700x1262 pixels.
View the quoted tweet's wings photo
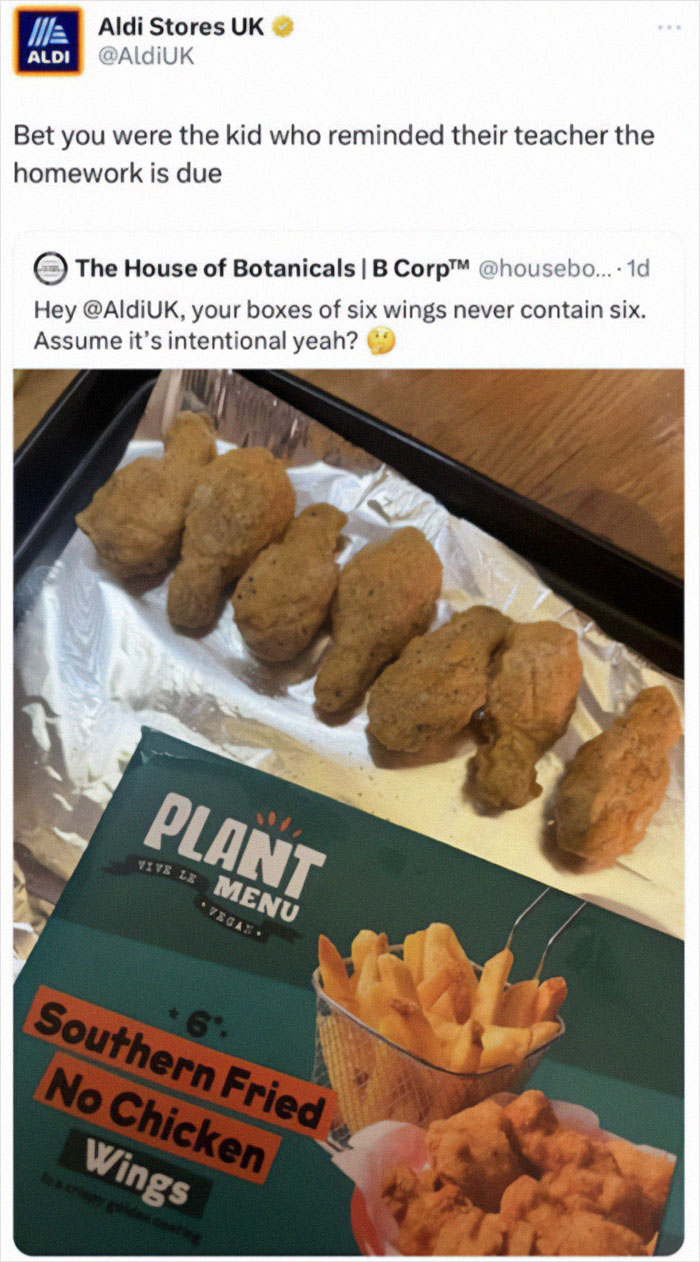coord(349,812)
